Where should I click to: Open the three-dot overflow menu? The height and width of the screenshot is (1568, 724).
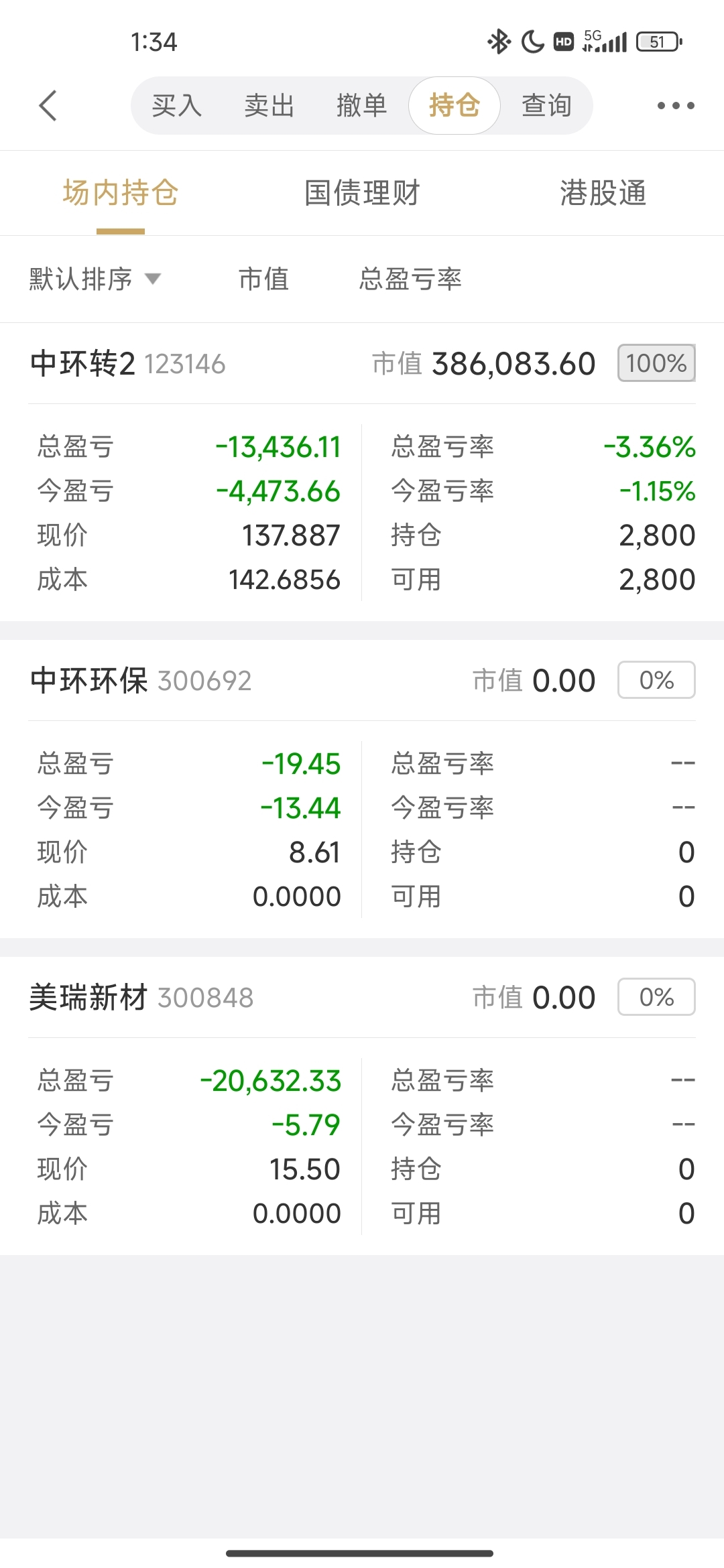(676, 106)
